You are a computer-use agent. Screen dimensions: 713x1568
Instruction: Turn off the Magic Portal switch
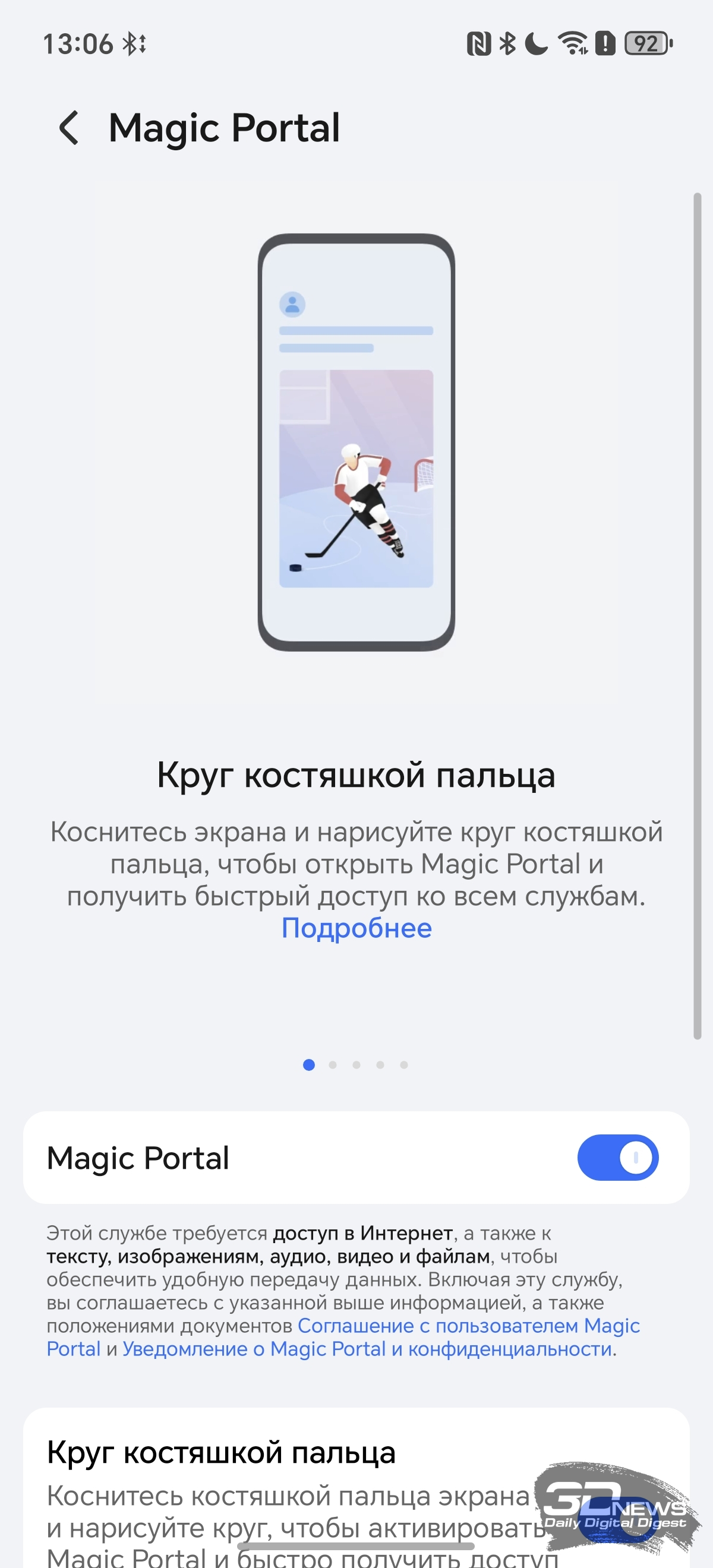617,1157
